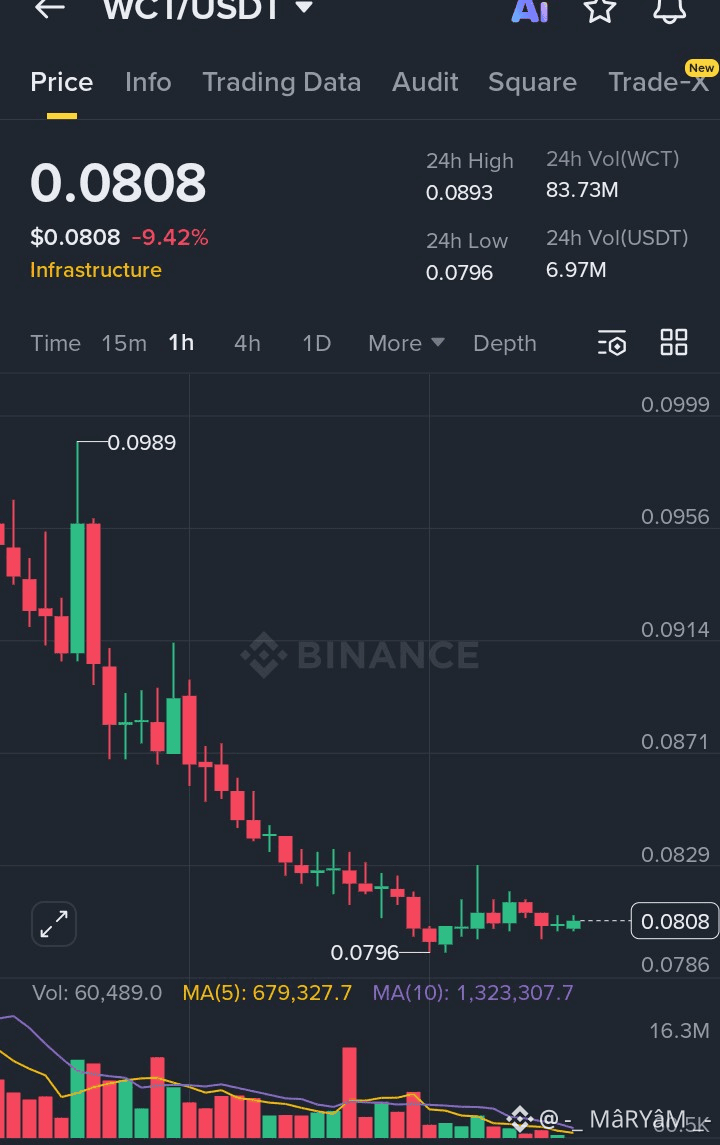Select the 1D interval
The width and height of the screenshot is (720, 1145).
click(316, 343)
